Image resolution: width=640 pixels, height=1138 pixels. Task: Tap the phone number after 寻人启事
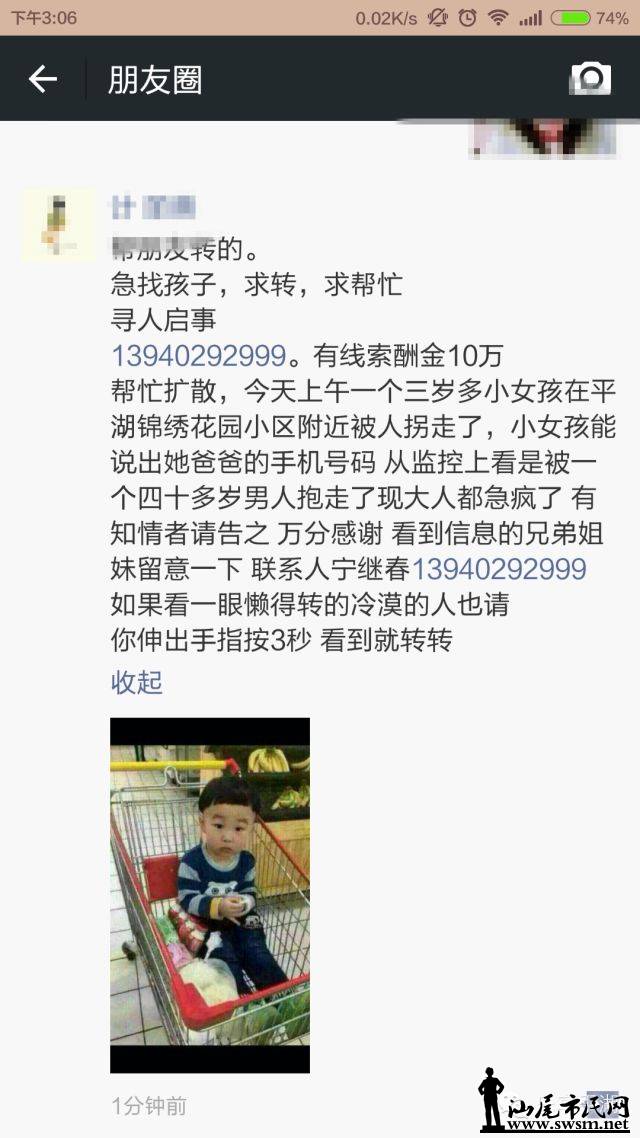click(198, 355)
